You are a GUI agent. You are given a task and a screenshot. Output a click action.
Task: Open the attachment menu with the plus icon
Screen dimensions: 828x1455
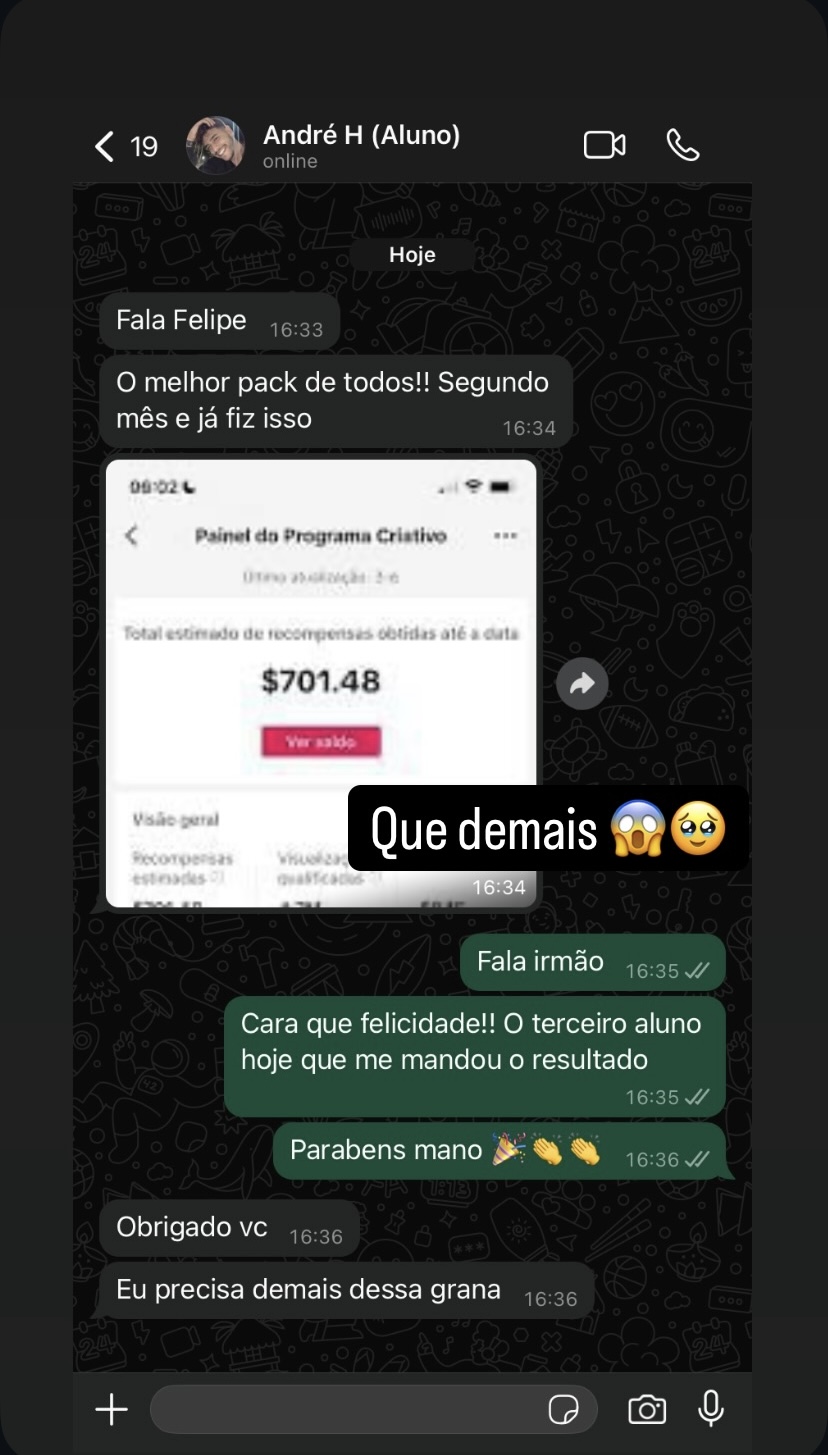tap(111, 1409)
